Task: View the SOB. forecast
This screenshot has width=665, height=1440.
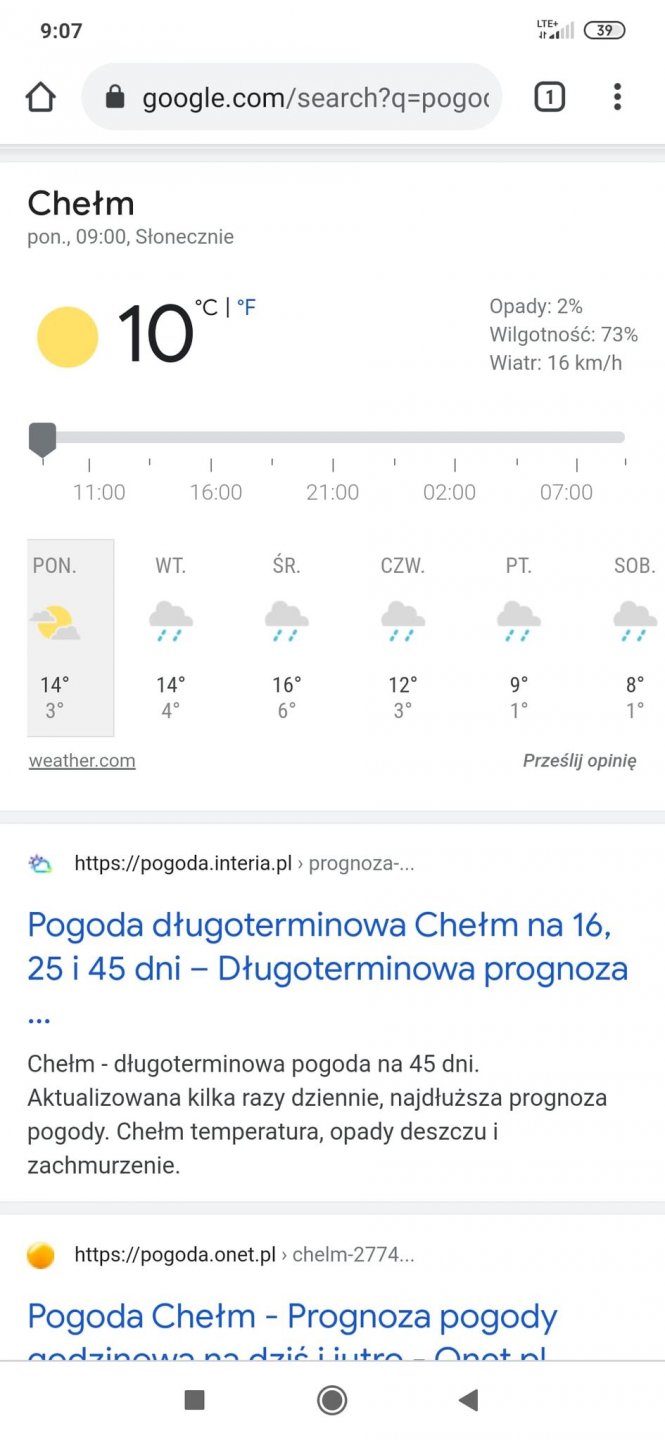Action: (634, 637)
